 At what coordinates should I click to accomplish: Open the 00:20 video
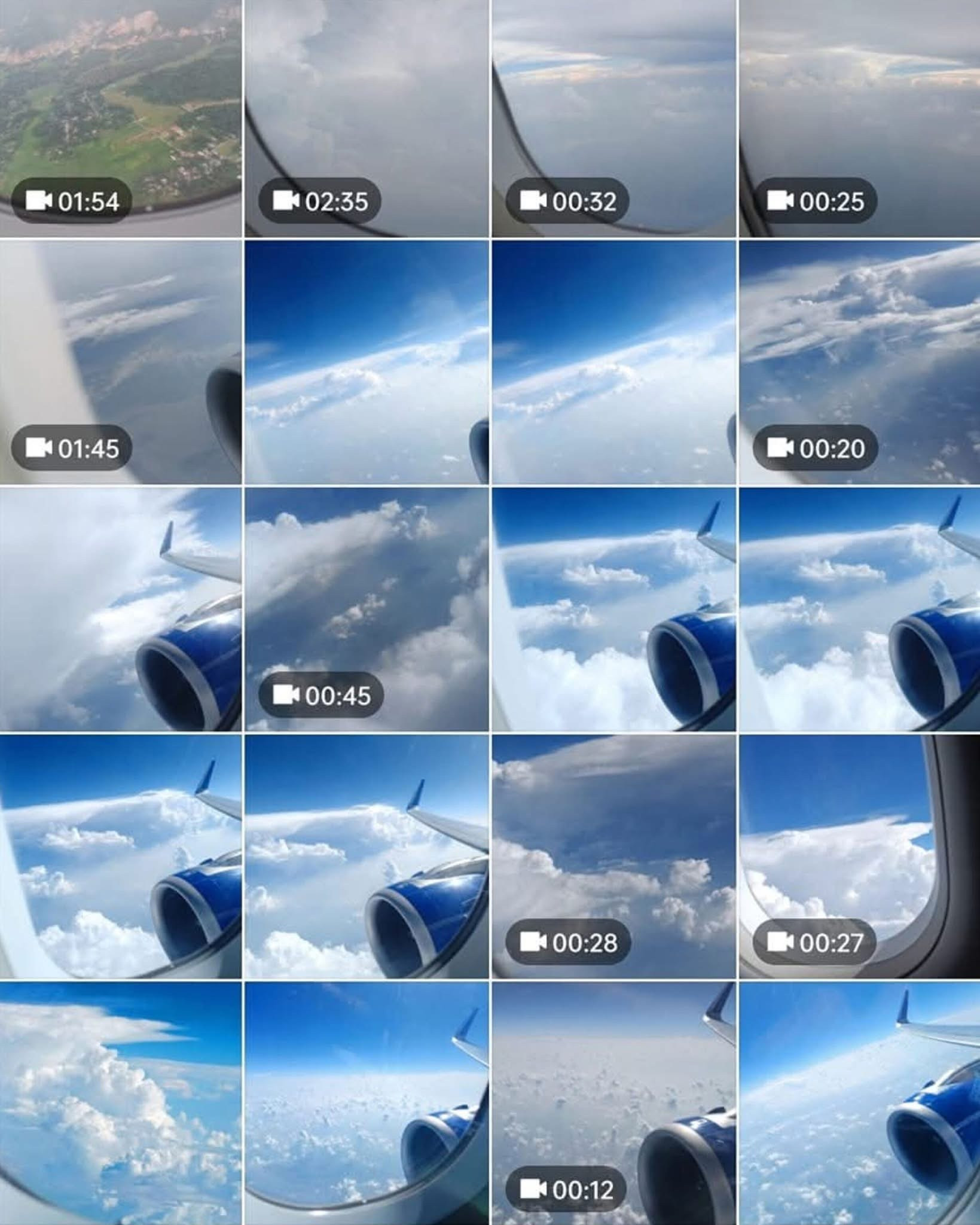(x=859, y=362)
